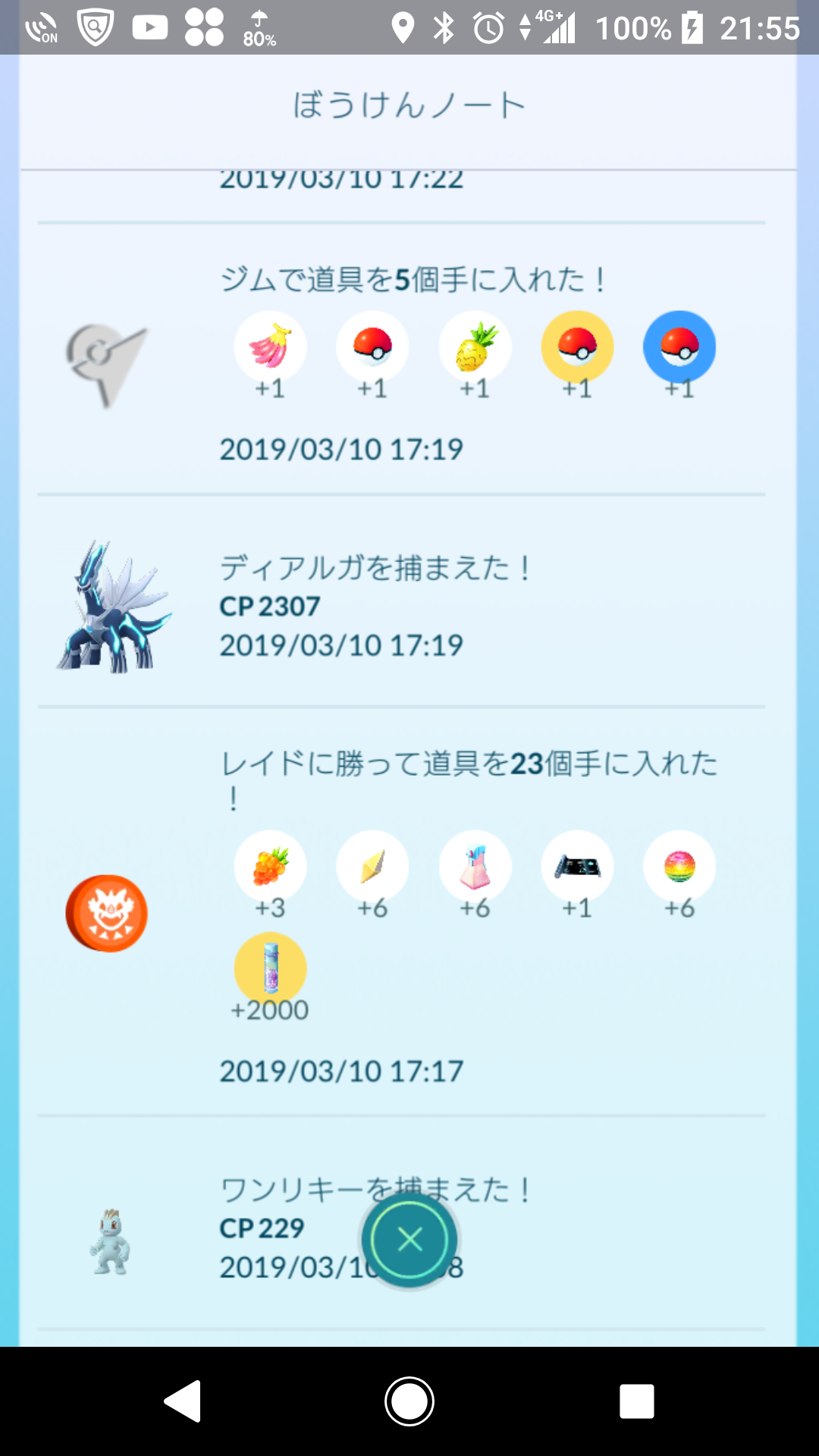Screen dimensions: 819x1456
Task: Open the Pinap Berry reward icon
Action: pyautogui.click(x=475, y=346)
